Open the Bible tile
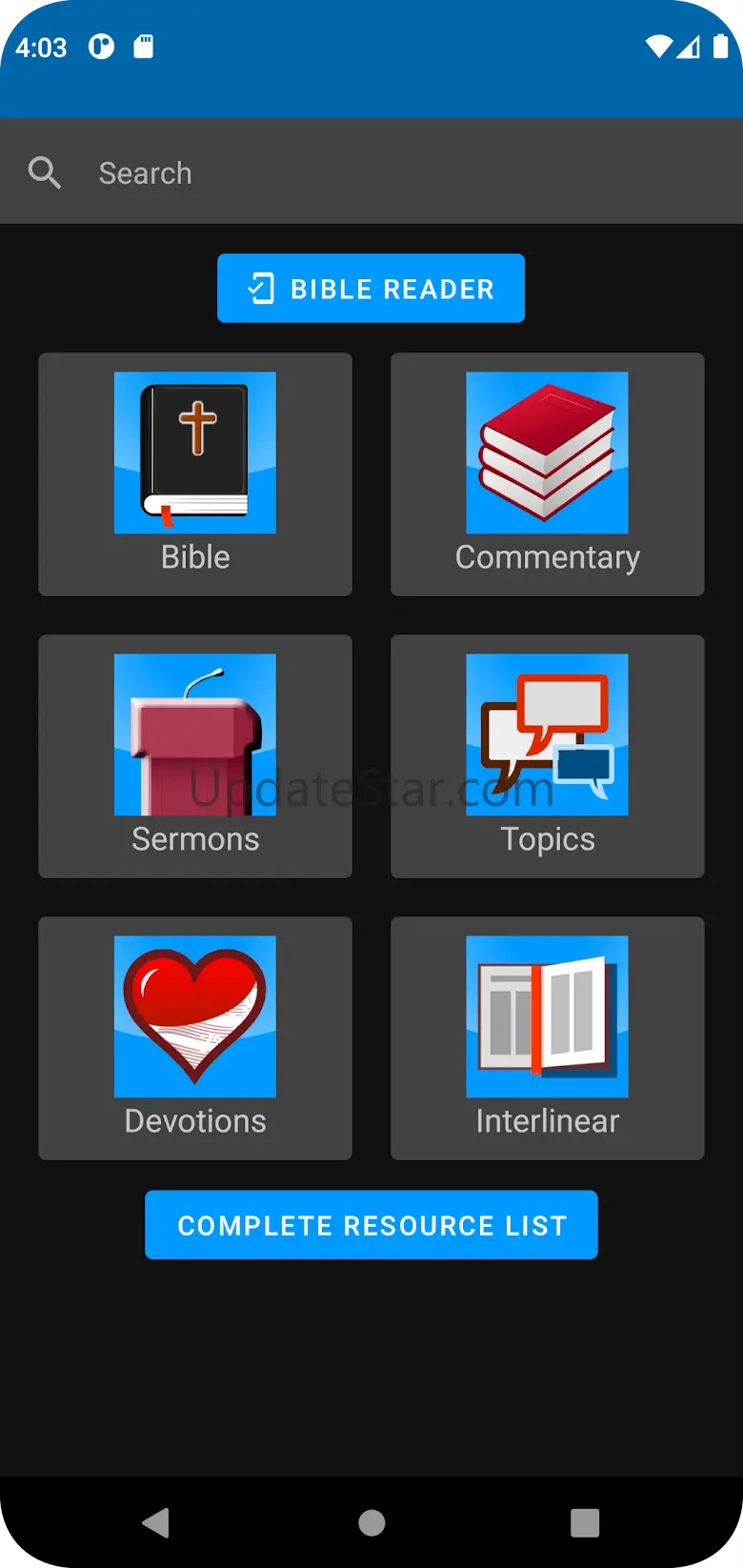This screenshot has width=743, height=1568. tap(195, 474)
